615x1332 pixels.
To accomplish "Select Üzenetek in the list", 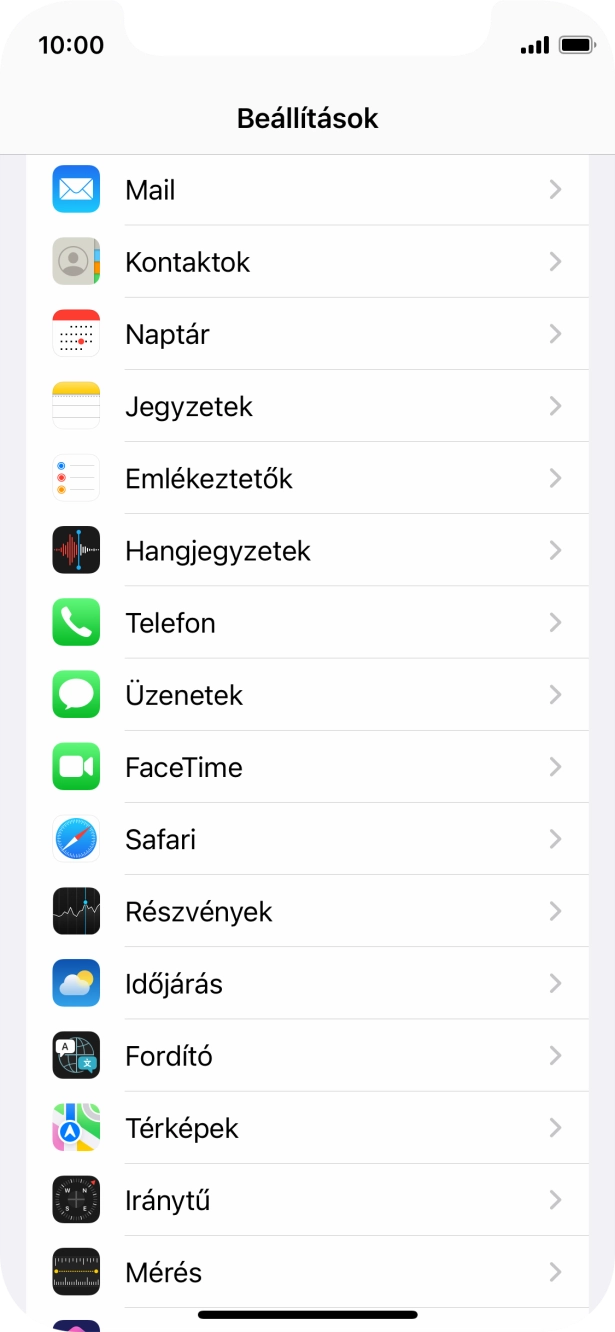I will click(306, 694).
